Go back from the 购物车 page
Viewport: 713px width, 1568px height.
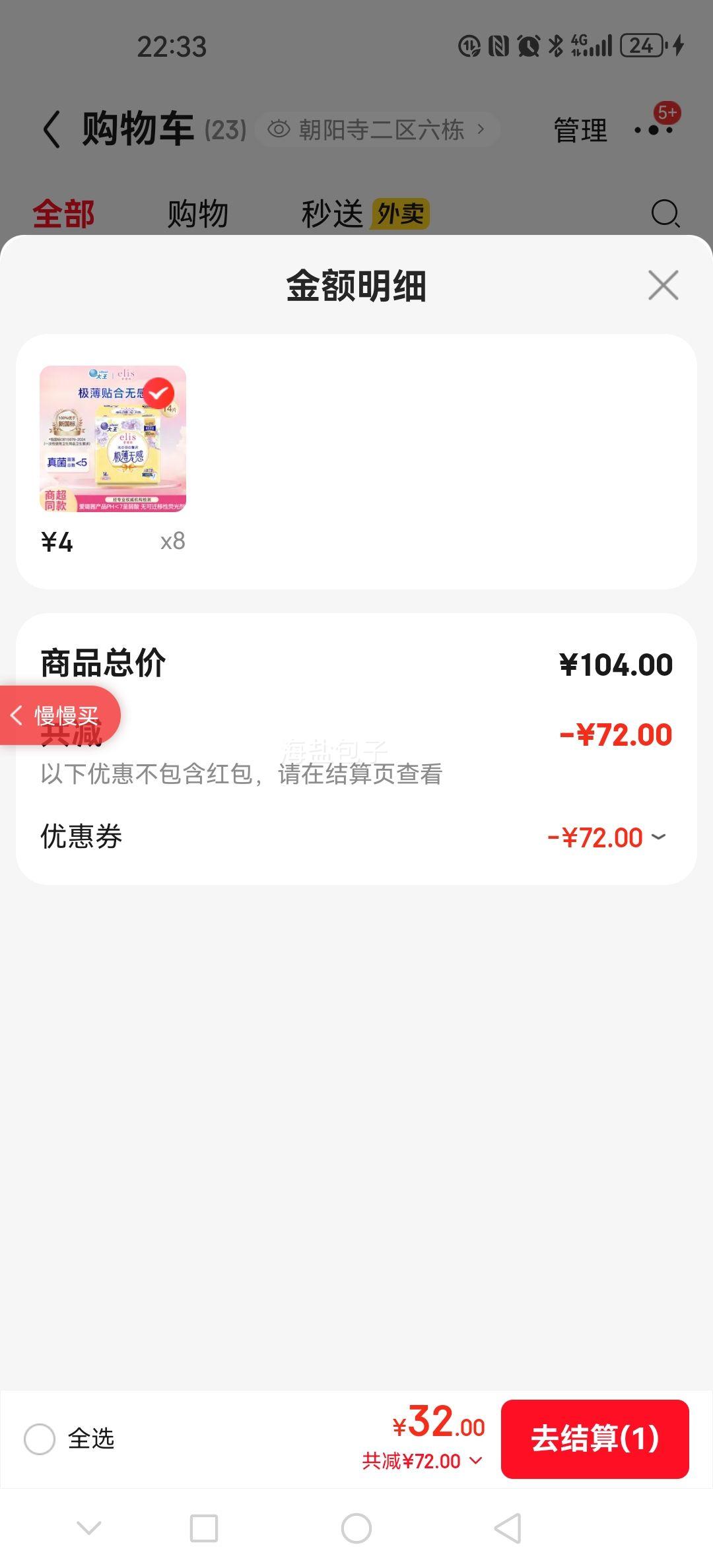(x=51, y=129)
